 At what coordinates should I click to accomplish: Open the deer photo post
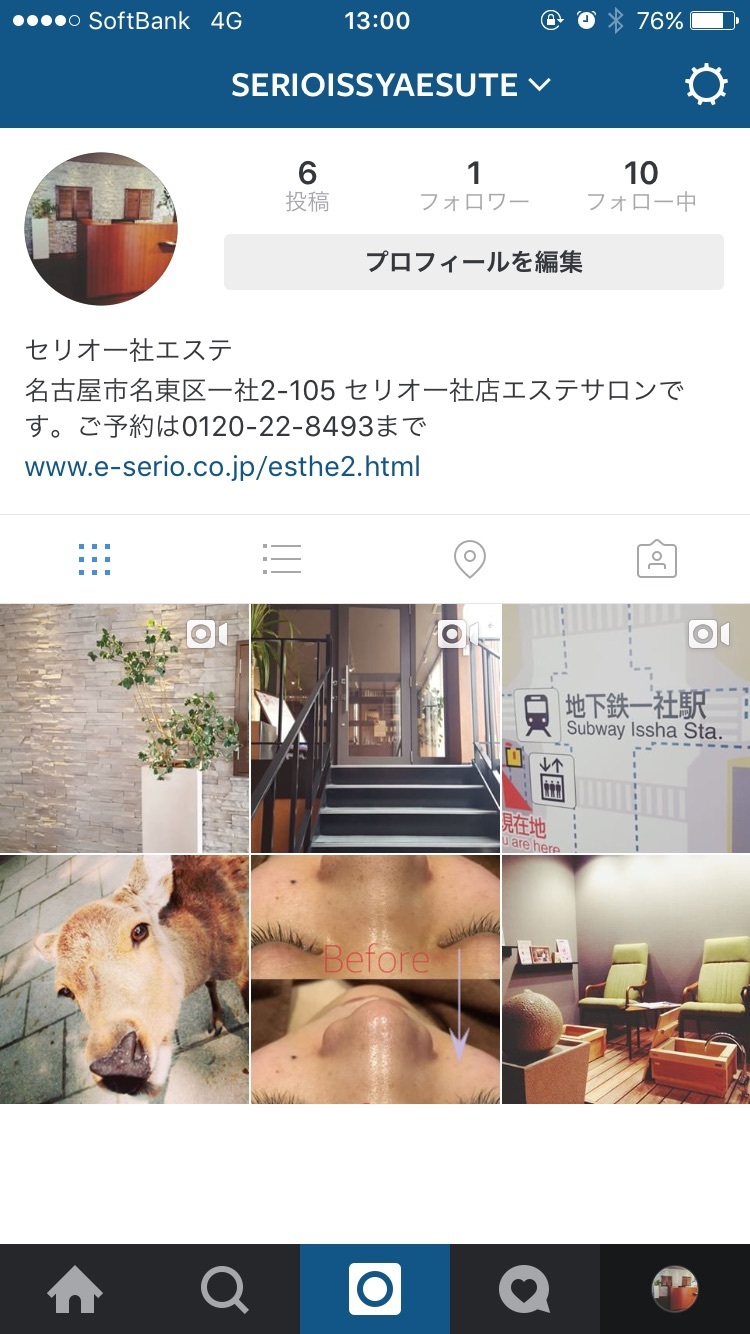[x=124, y=979]
